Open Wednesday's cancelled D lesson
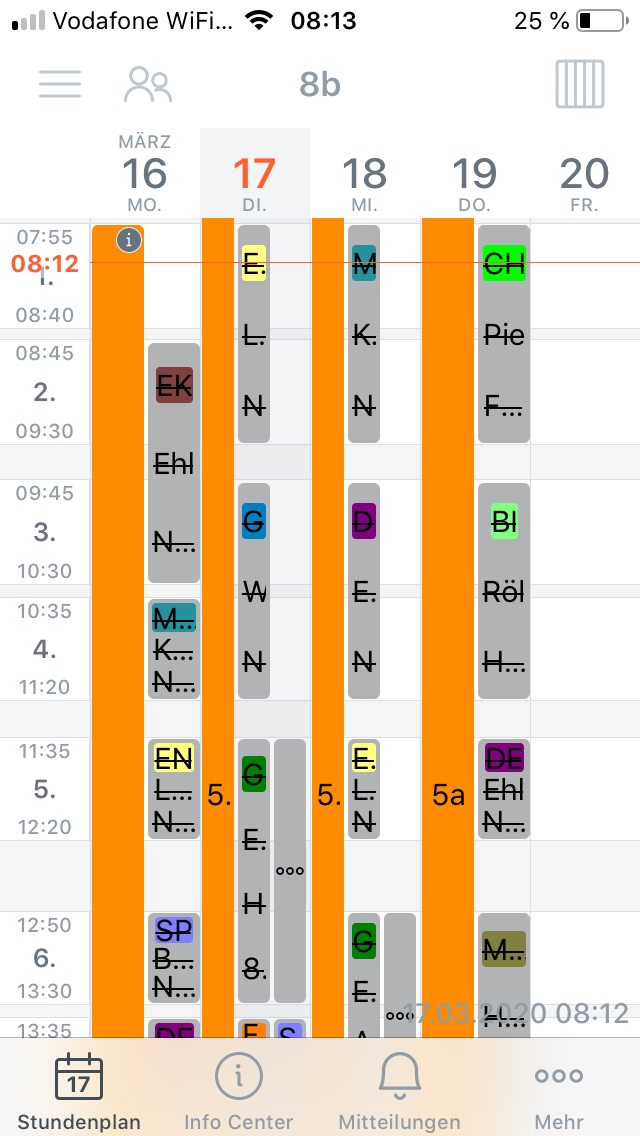 [x=364, y=590]
